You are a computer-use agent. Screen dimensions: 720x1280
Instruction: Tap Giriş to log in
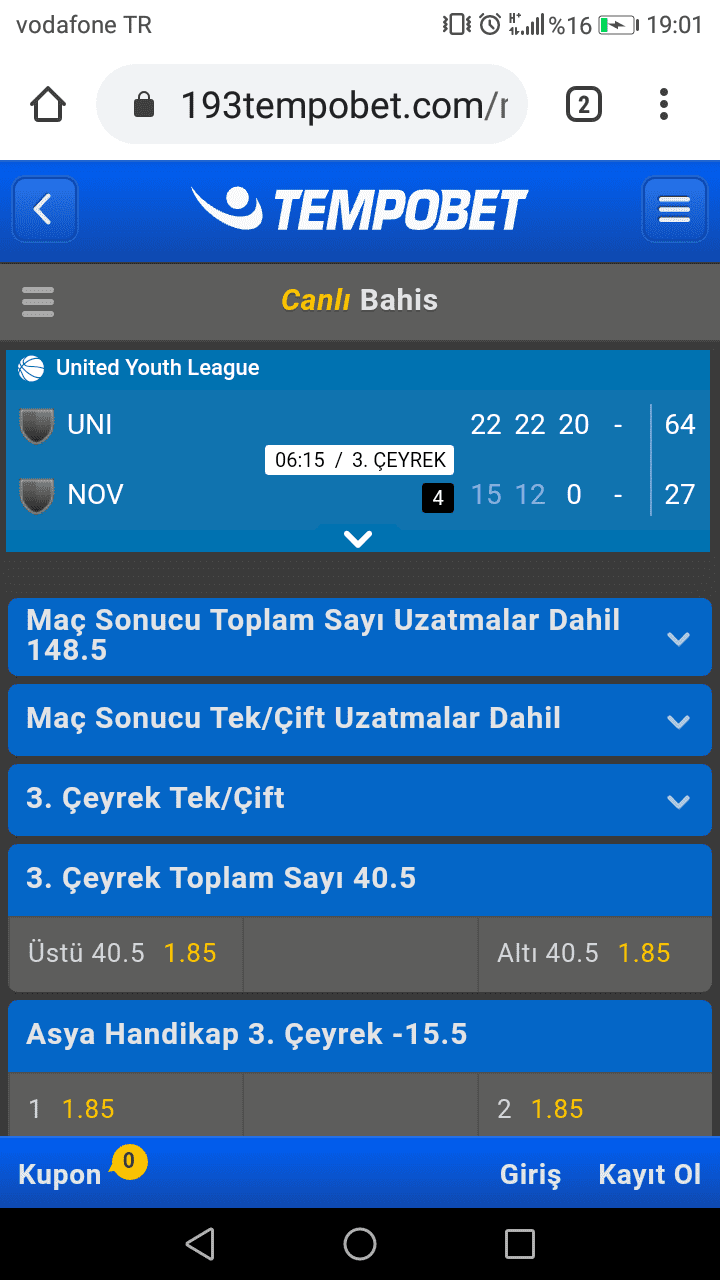(x=530, y=1174)
